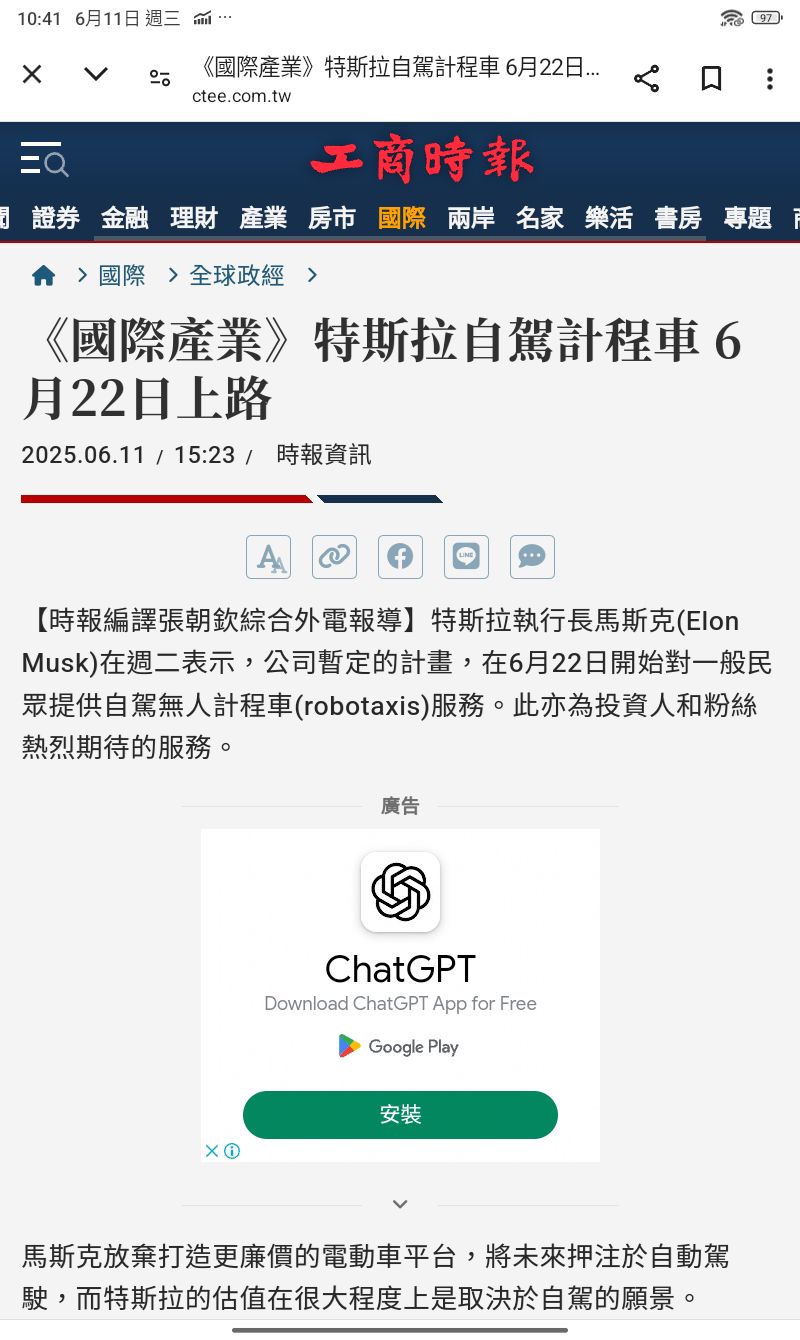This screenshot has width=800, height=1340.
Task: Tap the home breadcrumb icon
Action: coord(44,276)
